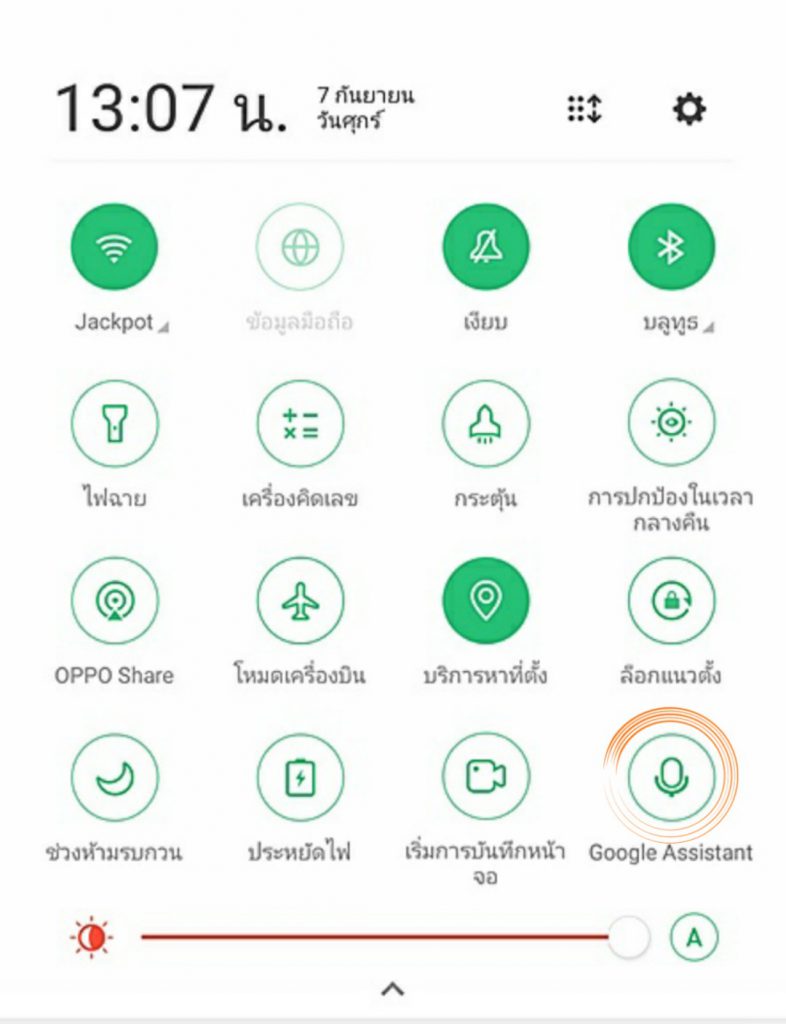Launch Google Assistant
The width and height of the screenshot is (786, 1024).
click(x=671, y=777)
